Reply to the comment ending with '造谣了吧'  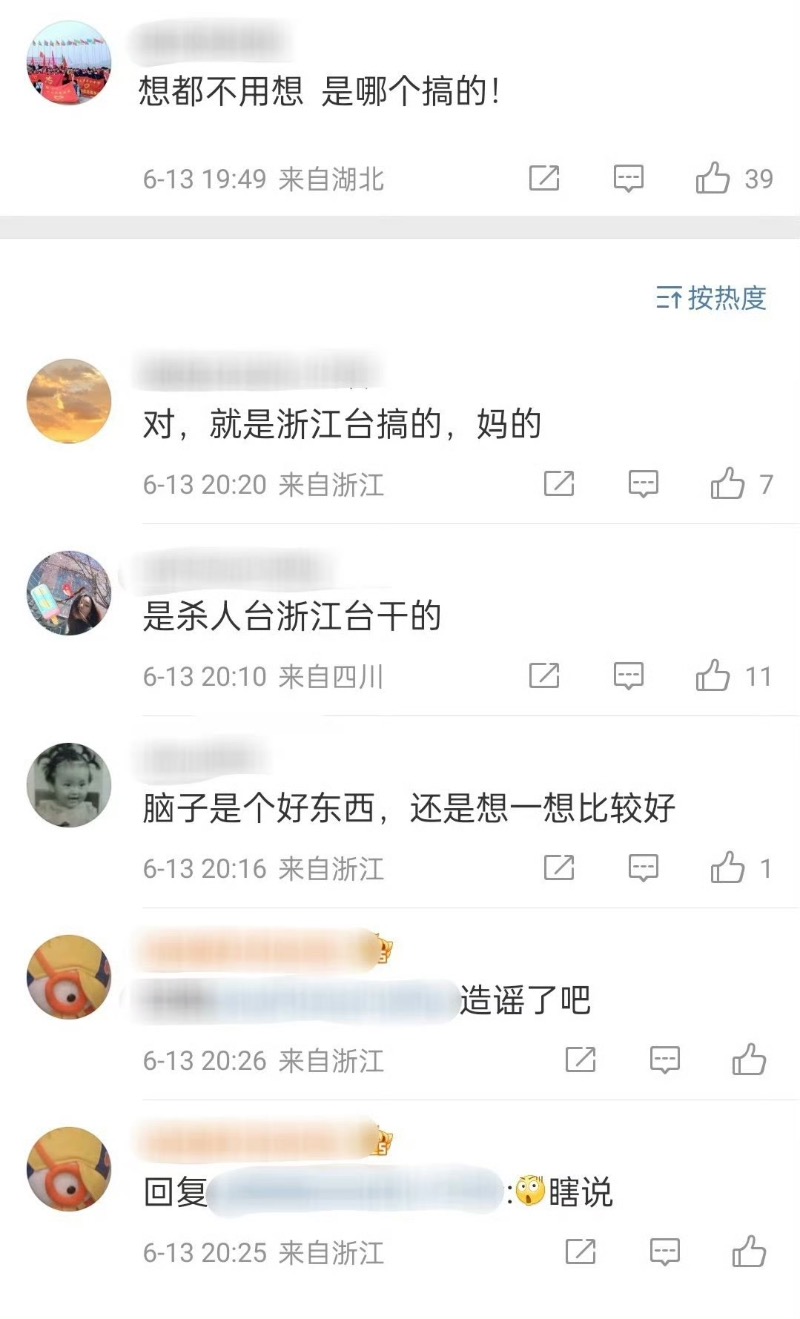665,1060
